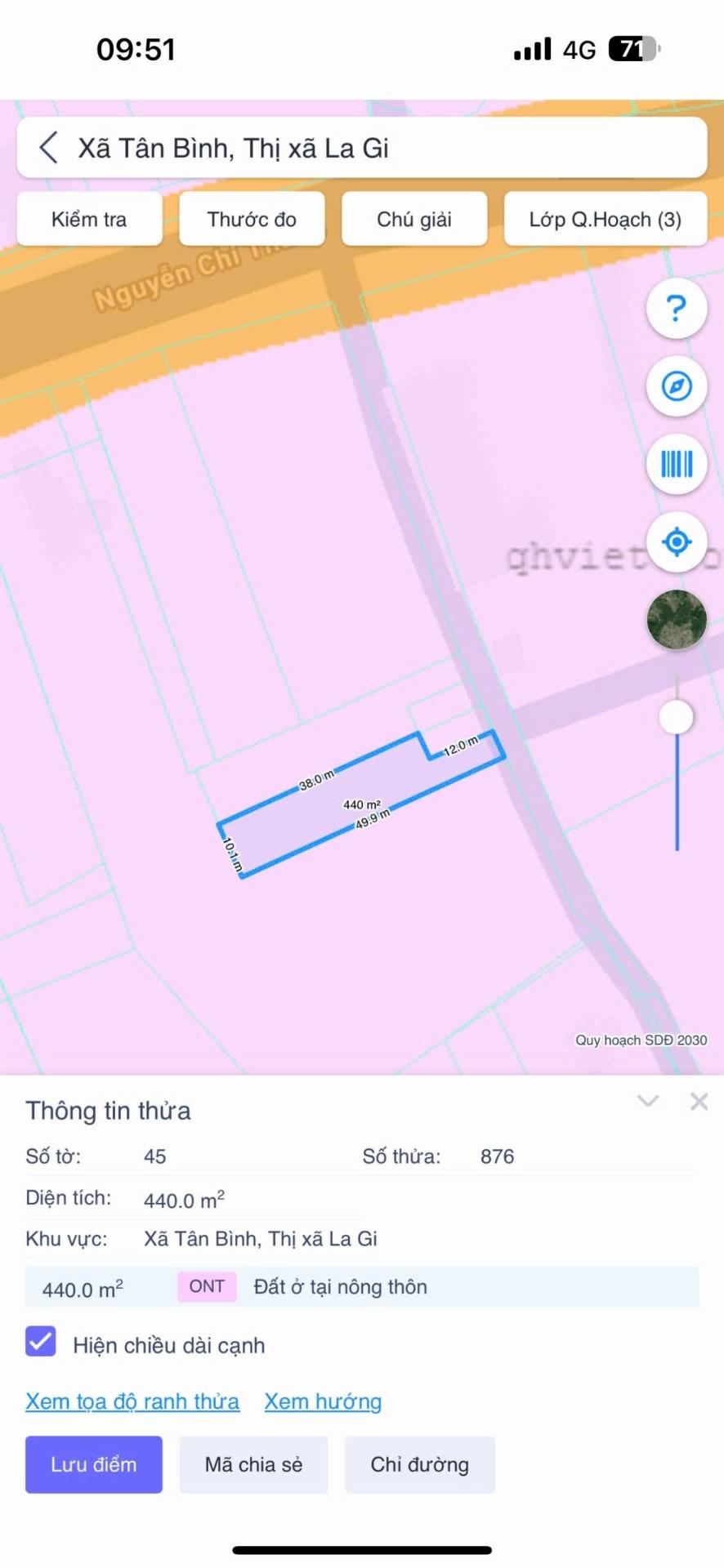Switch to the satellite map view

[x=676, y=620]
